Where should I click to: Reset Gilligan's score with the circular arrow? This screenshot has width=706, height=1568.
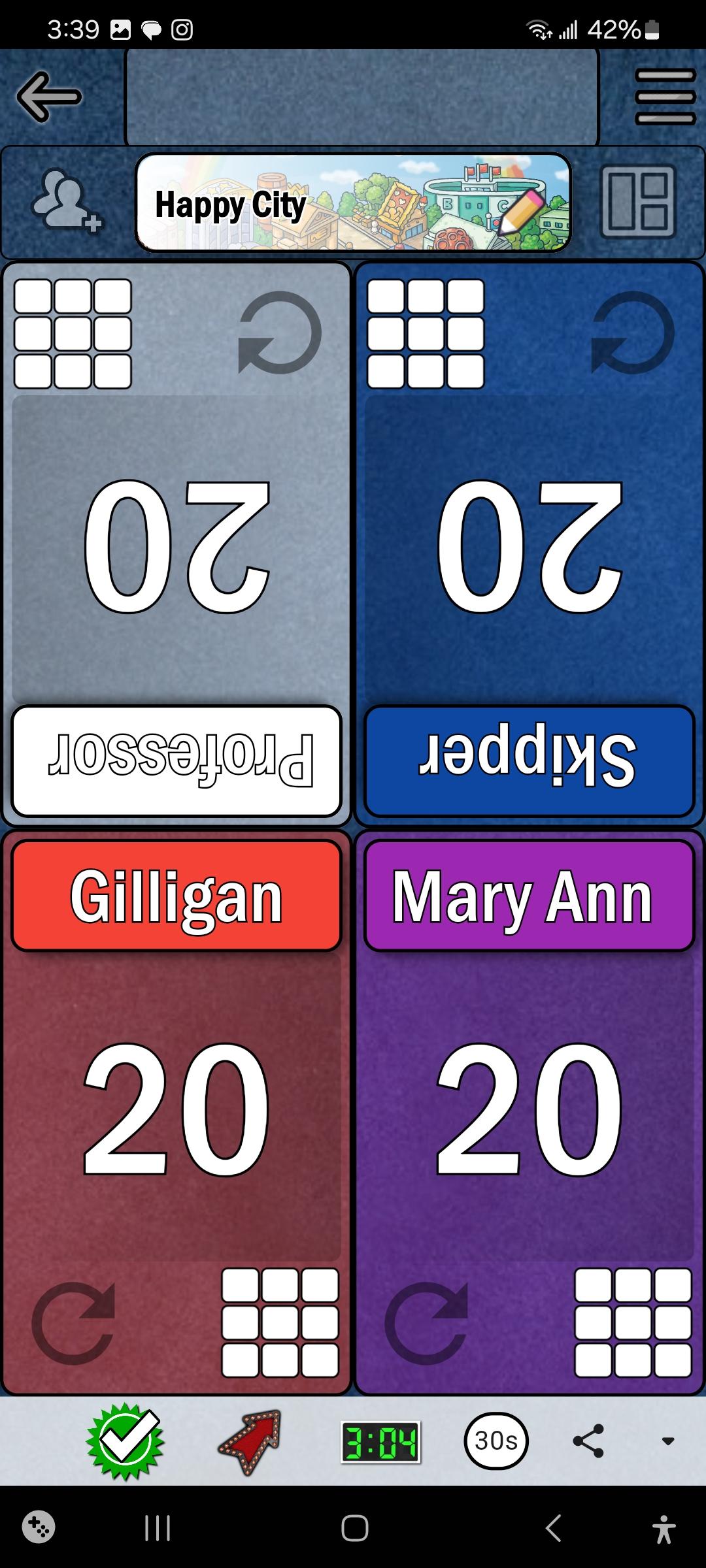(73, 1323)
